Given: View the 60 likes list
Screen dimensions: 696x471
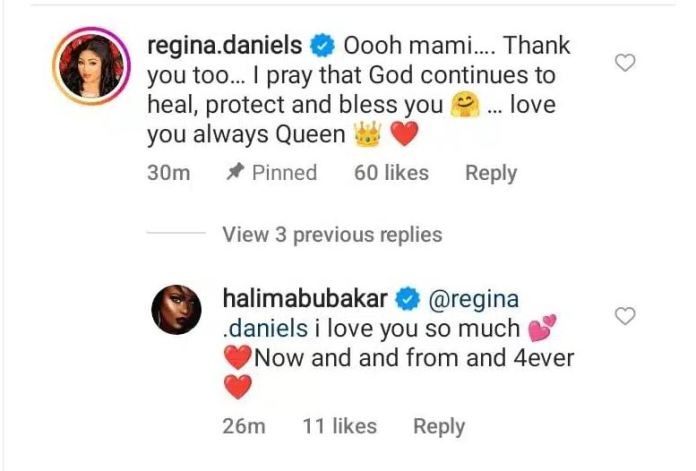Looking at the screenshot, I should pos(391,173).
